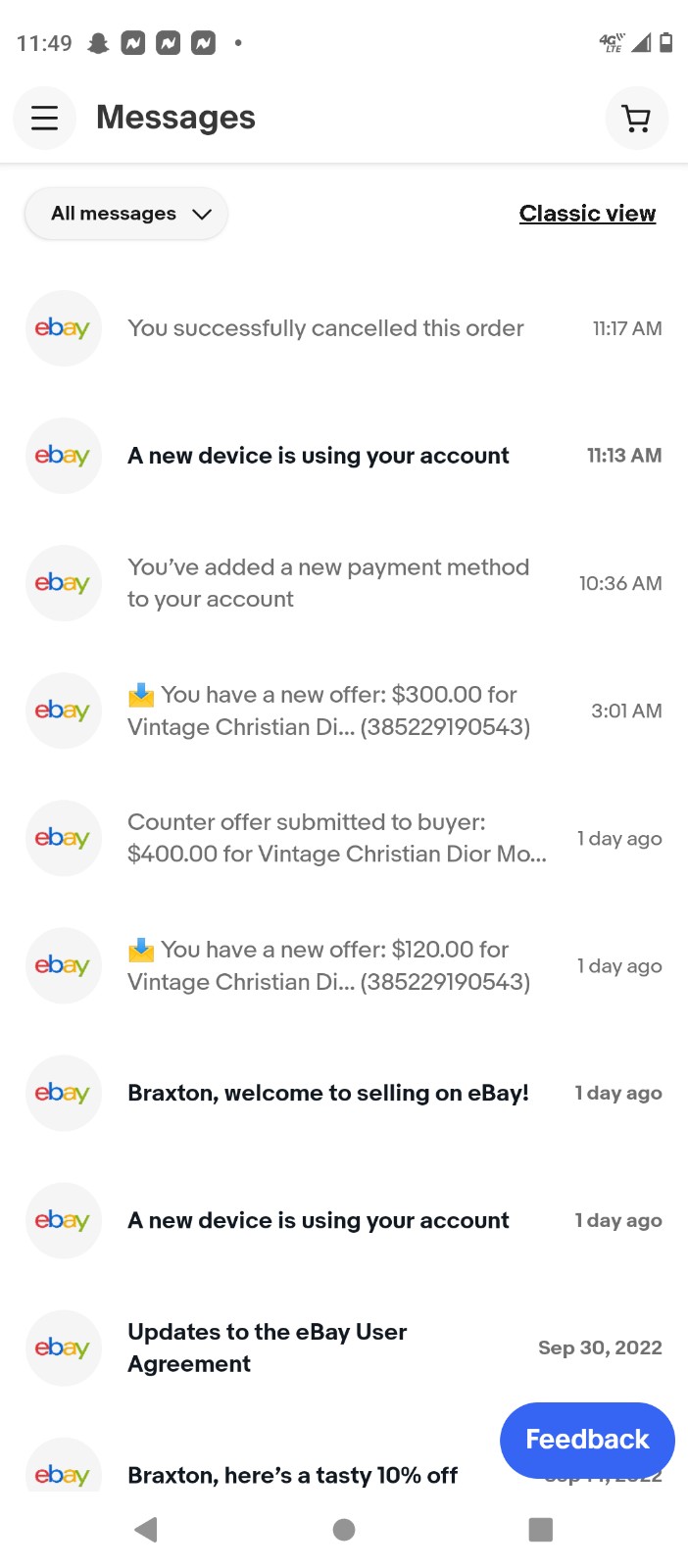Open the new payment method message

click(x=344, y=583)
